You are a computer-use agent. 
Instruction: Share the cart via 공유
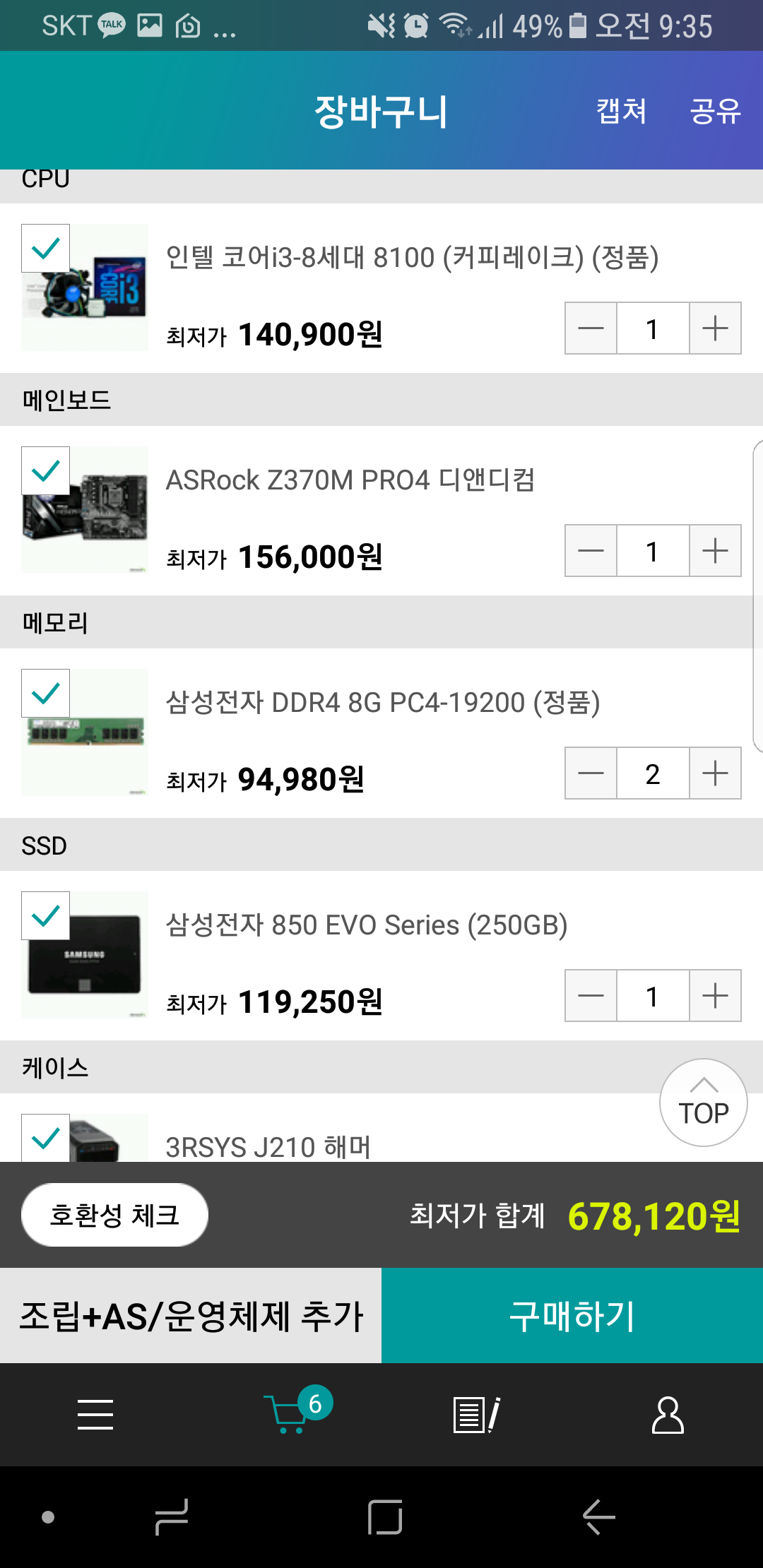(x=715, y=111)
